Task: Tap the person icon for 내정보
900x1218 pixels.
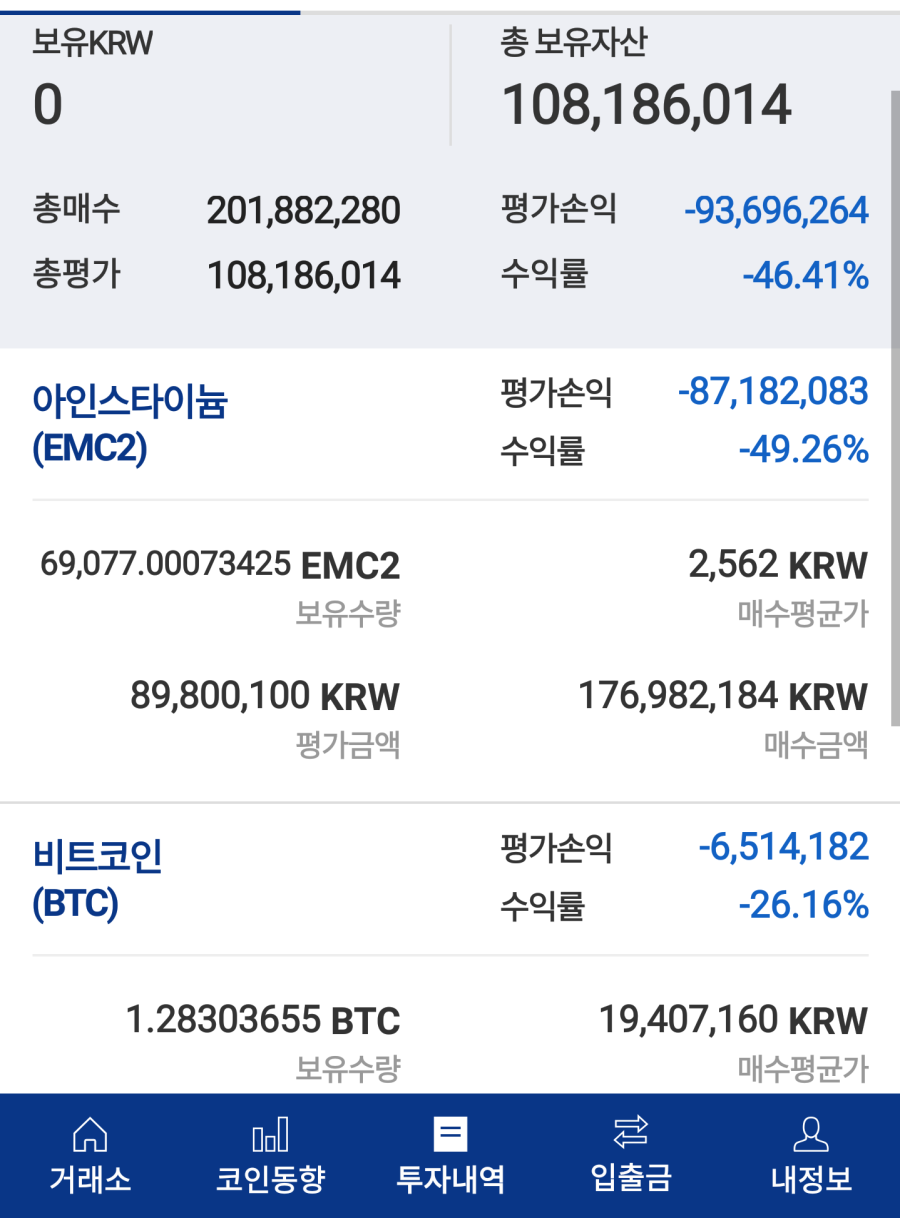Action: click(812, 1134)
